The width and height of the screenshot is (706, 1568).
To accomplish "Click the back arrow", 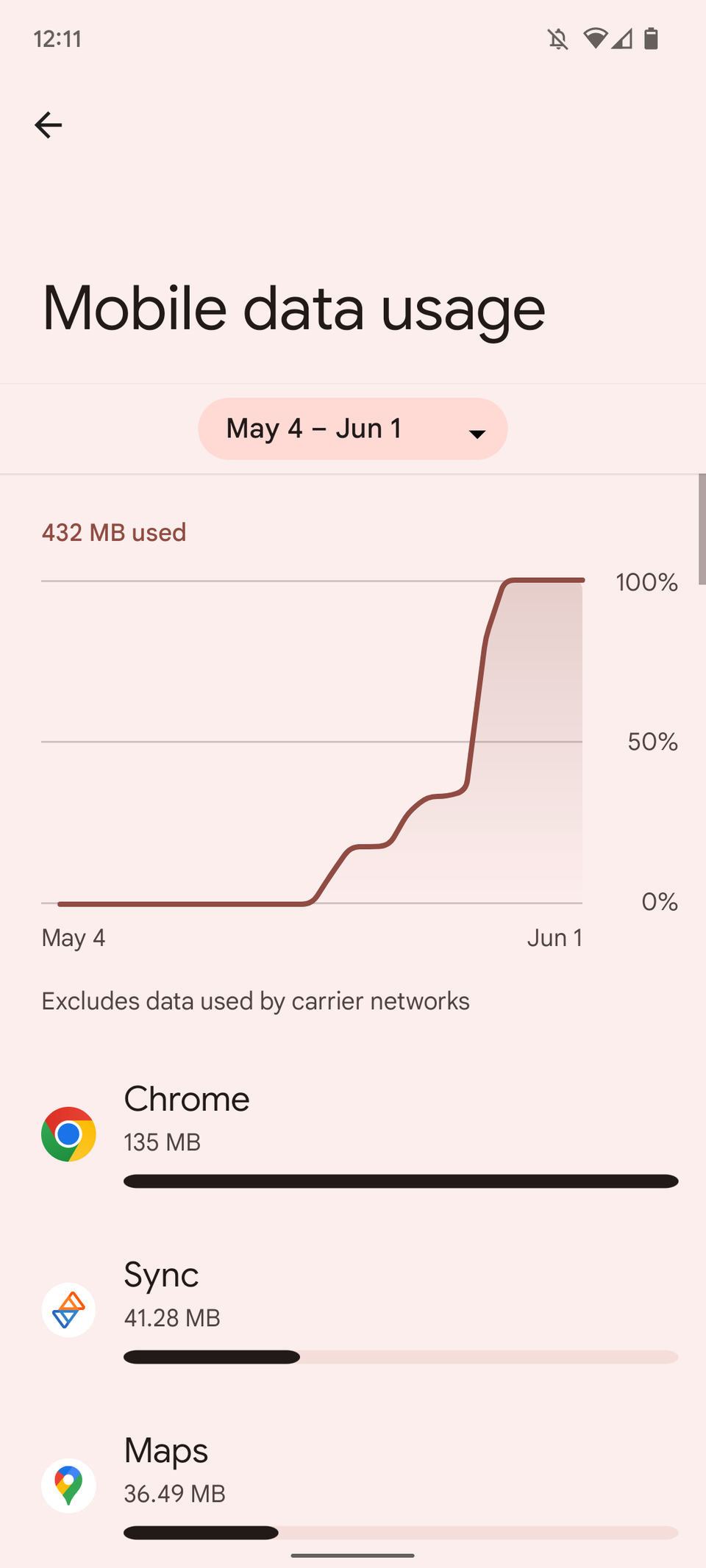I will click(x=48, y=125).
